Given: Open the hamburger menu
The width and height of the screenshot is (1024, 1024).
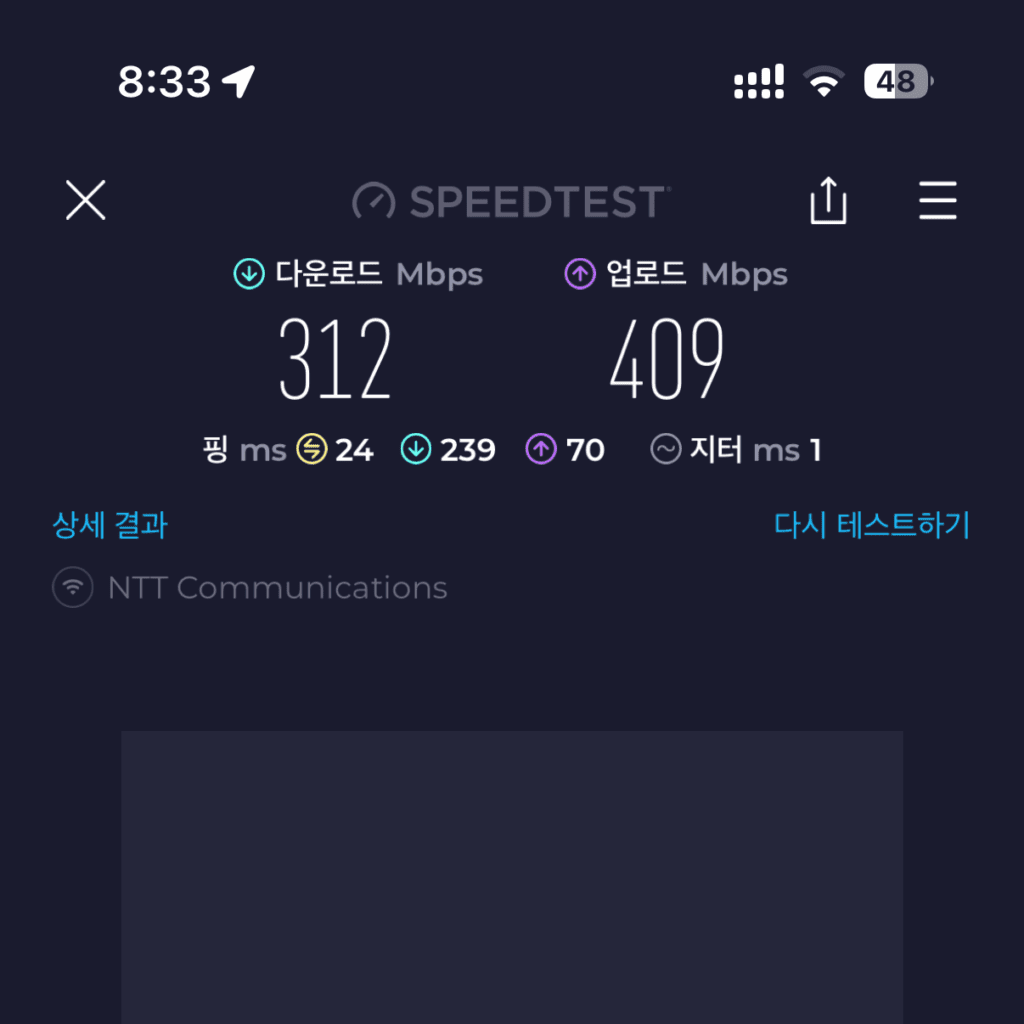Looking at the screenshot, I should click(937, 201).
